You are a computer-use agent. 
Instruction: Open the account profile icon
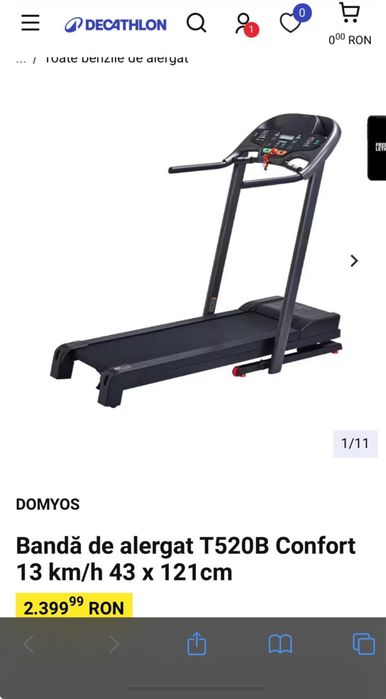click(246, 25)
